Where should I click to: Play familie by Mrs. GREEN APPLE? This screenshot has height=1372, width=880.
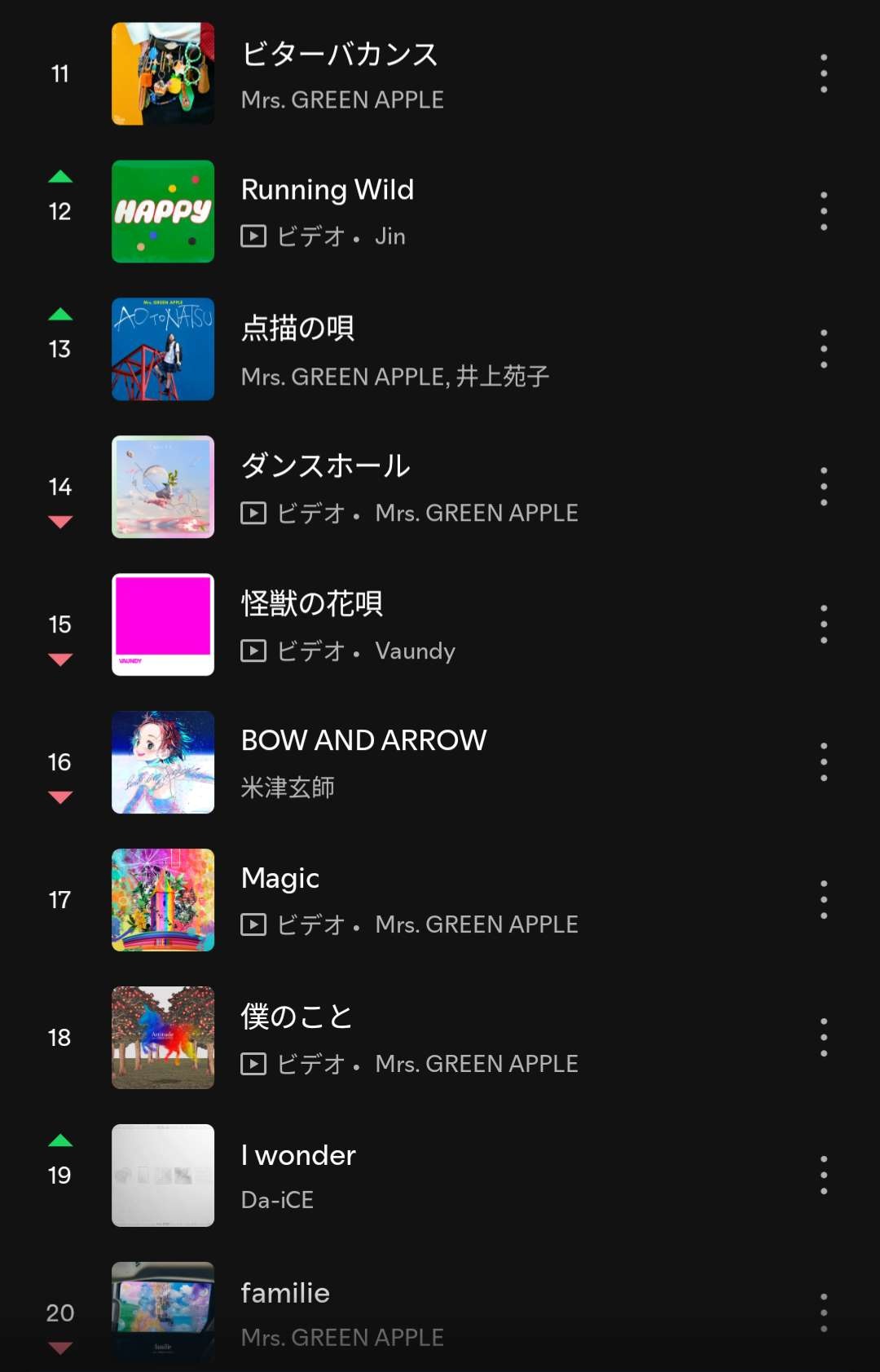tap(285, 1294)
